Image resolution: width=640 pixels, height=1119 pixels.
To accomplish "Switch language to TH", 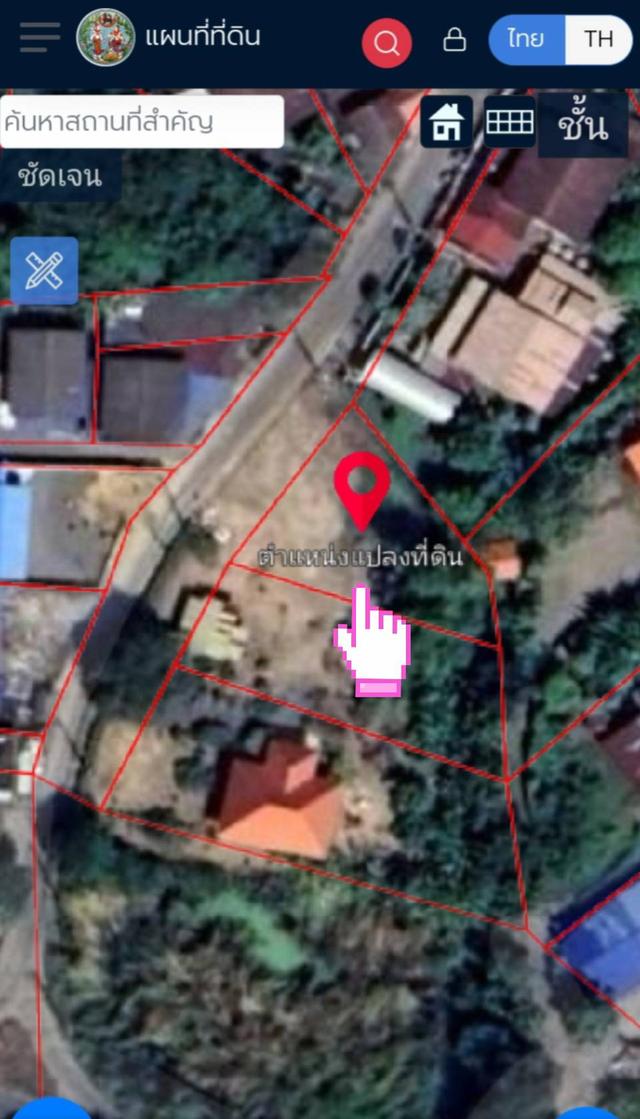I will click(599, 40).
